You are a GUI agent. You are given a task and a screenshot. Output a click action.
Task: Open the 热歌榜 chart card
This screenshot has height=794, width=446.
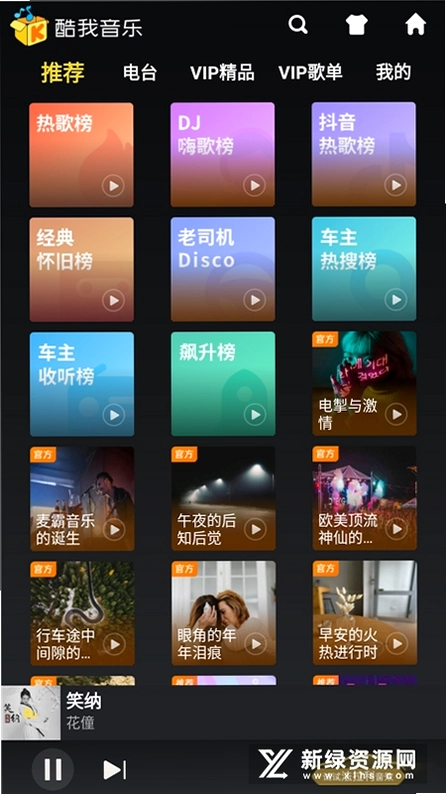[x=82, y=154]
